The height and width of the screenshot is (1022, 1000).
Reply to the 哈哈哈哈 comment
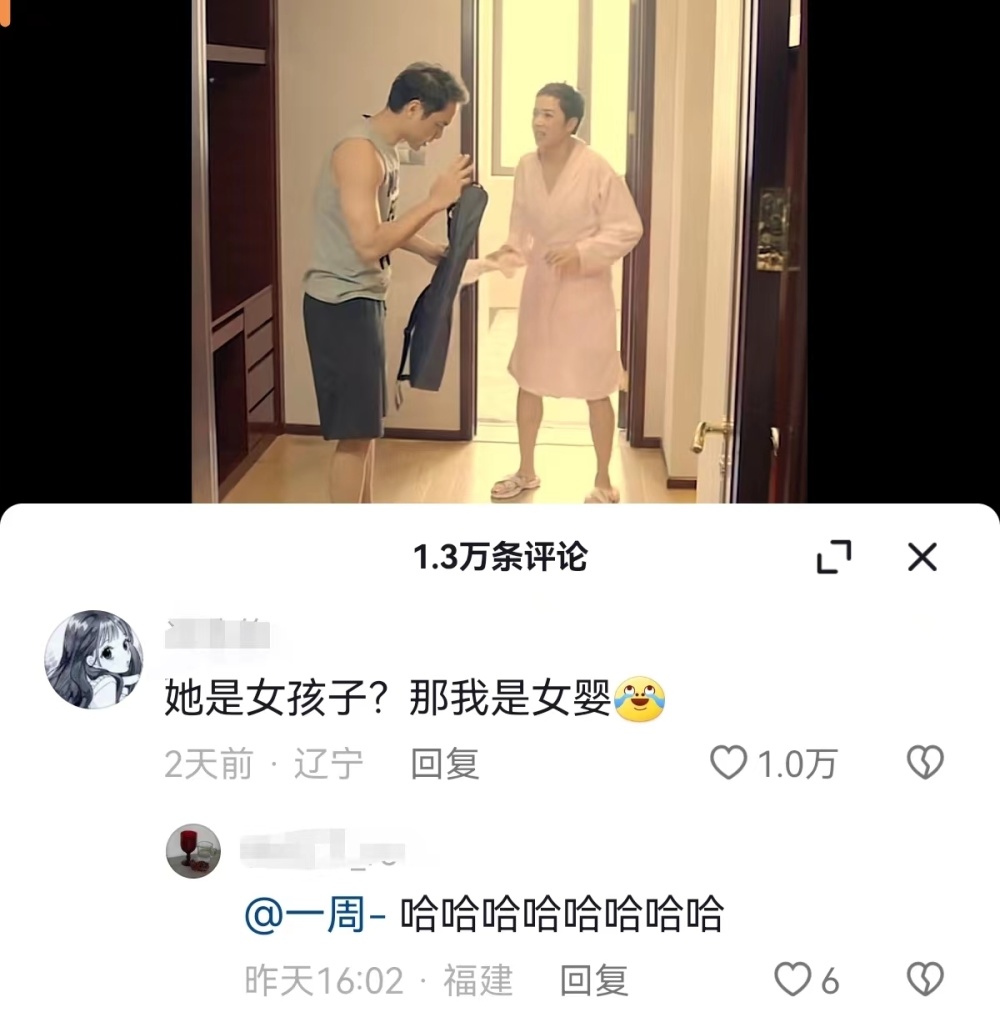594,980
